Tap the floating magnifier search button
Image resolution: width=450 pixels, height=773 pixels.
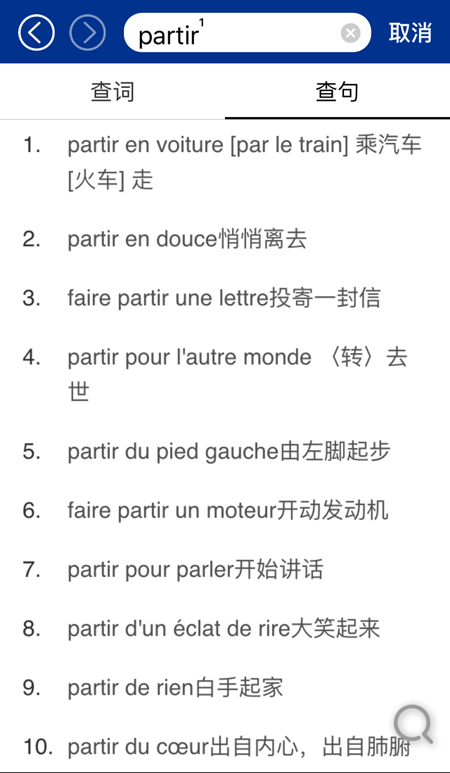(x=413, y=724)
